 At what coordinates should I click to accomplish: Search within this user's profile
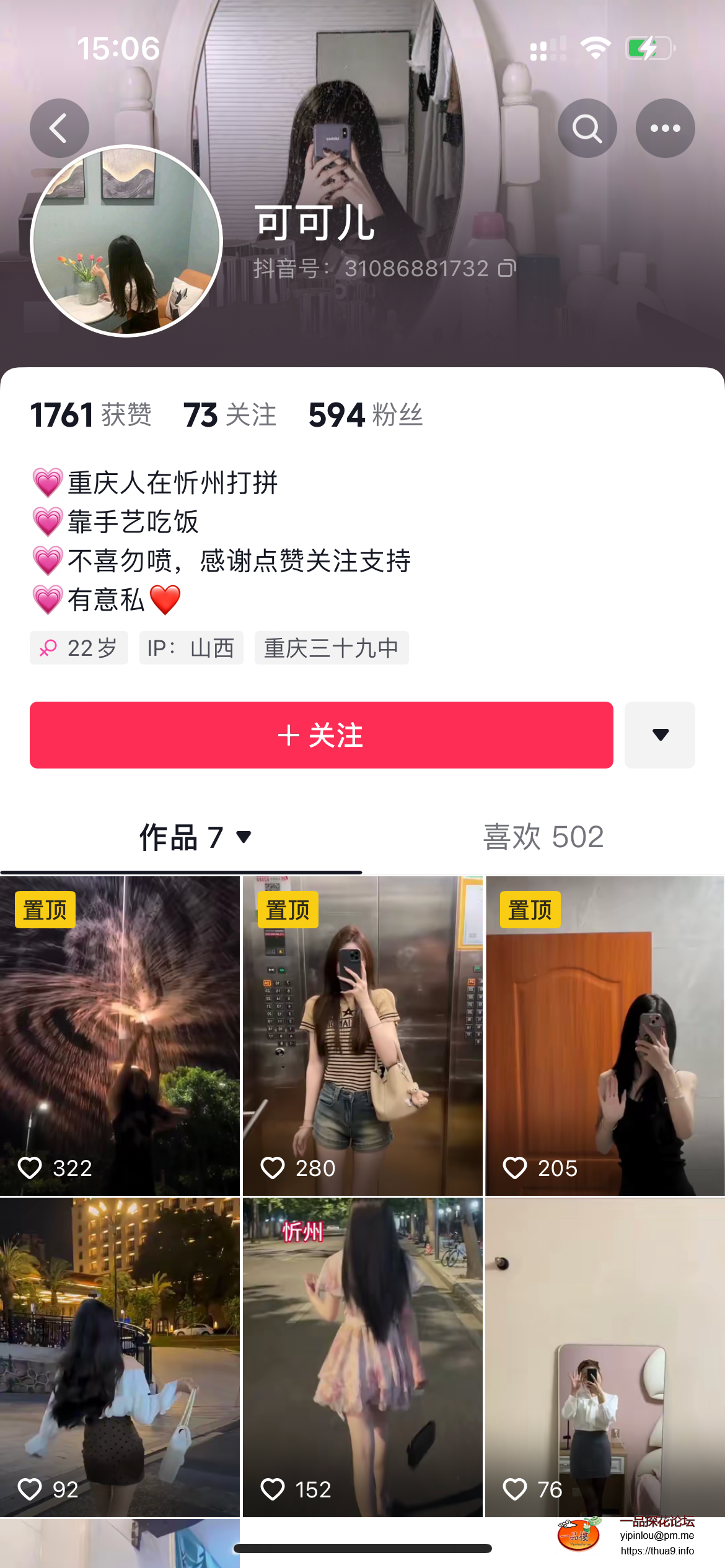pyautogui.click(x=587, y=128)
